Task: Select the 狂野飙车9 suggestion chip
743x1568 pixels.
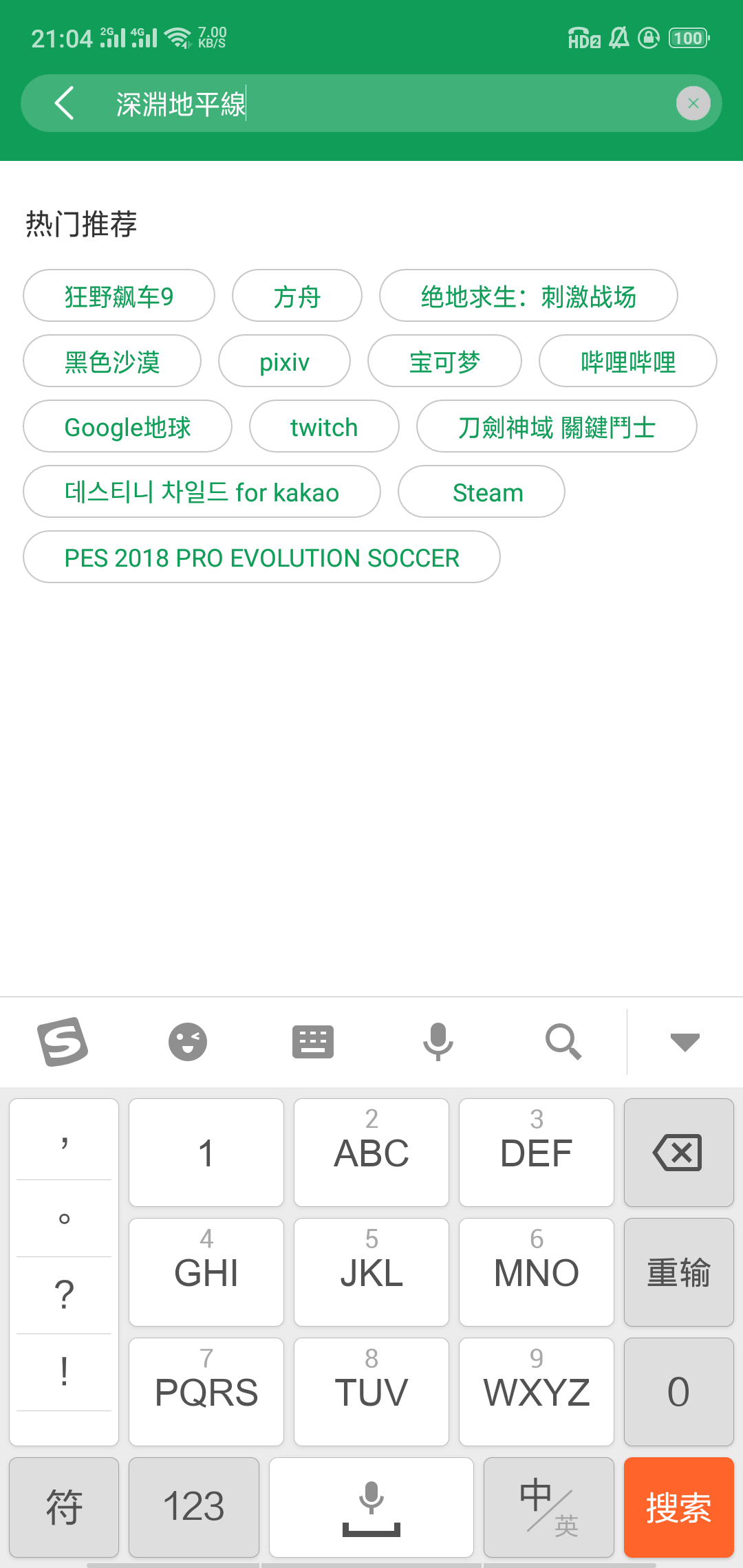Action: tap(119, 296)
